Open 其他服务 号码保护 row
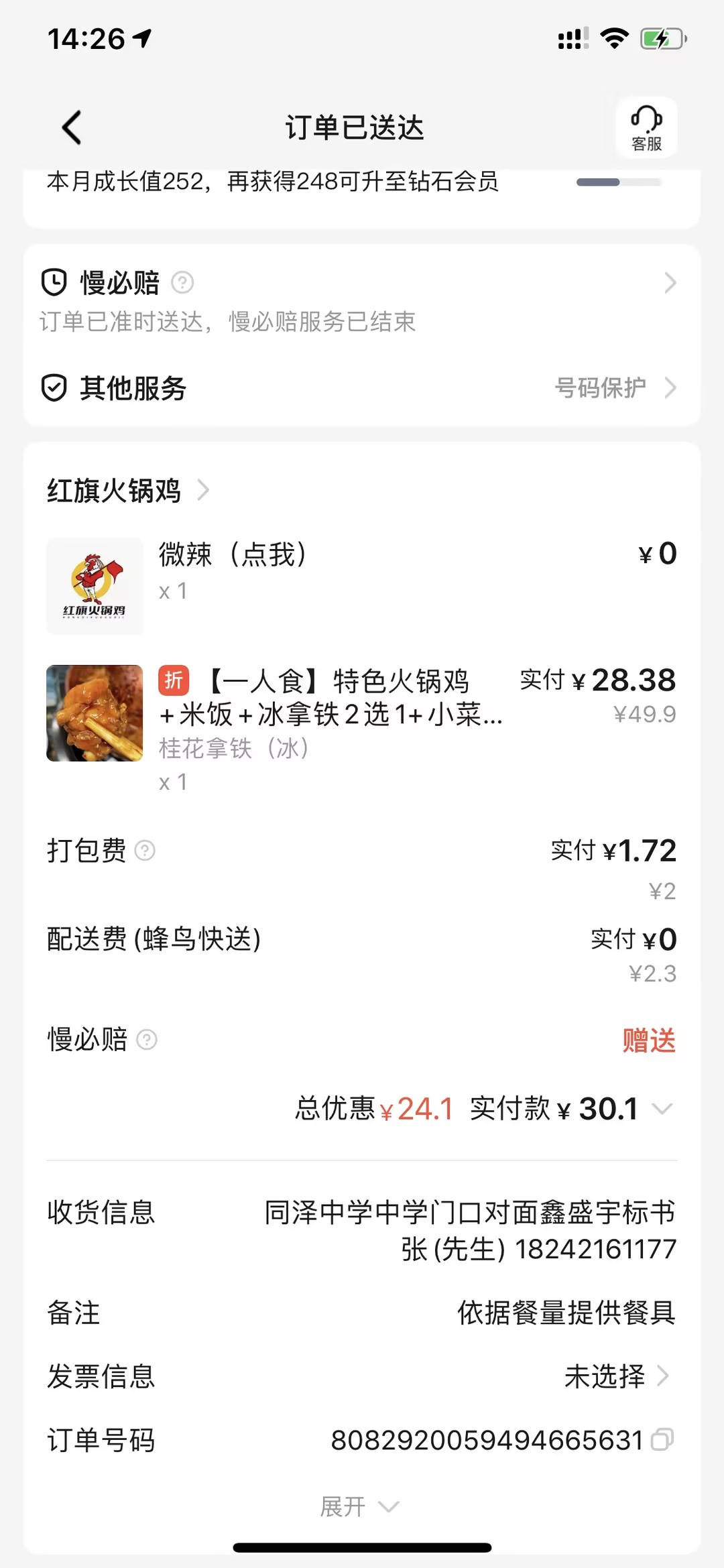The image size is (724, 1568). click(362, 388)
